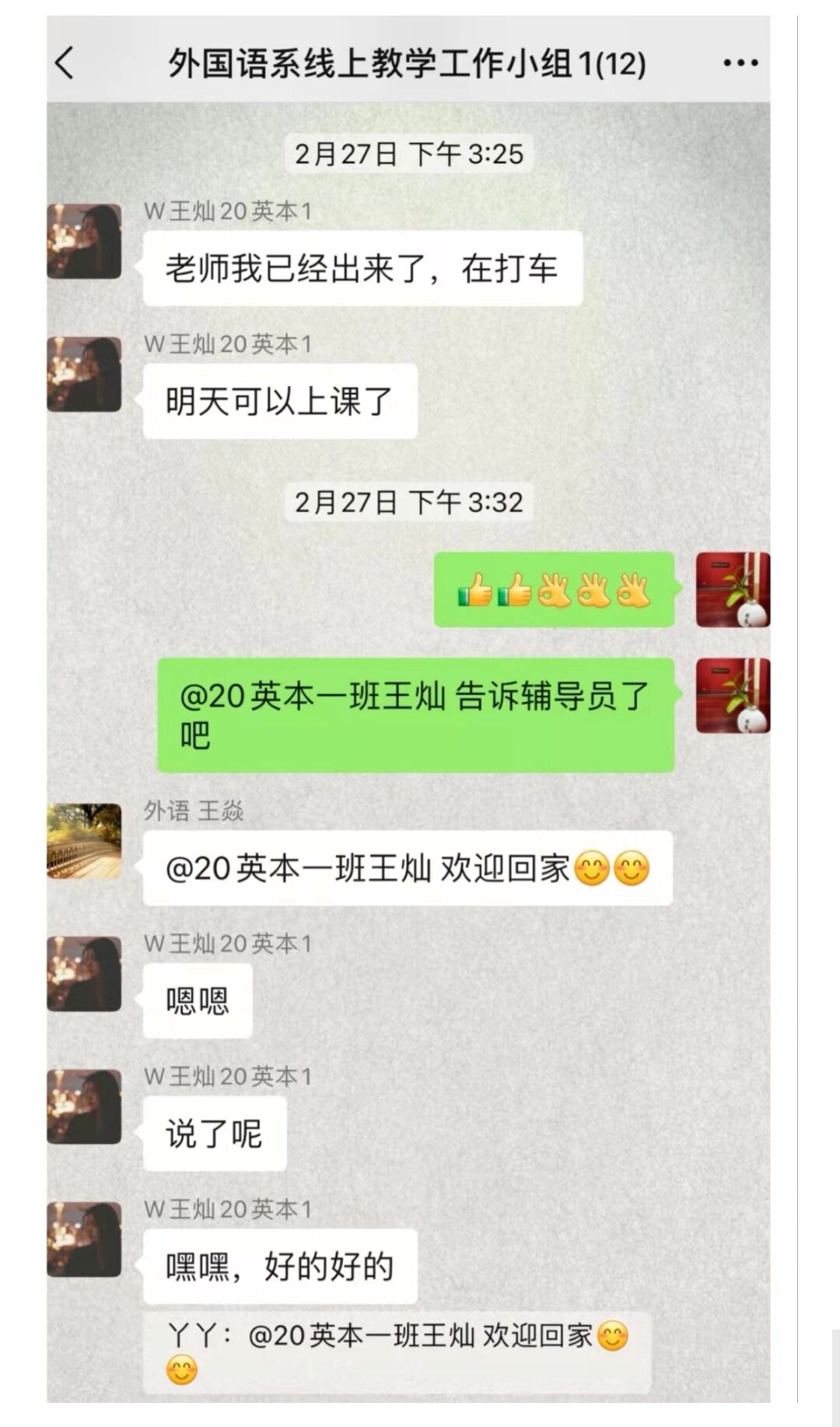840x1427 pixels.
Task: Open avatar next to the '说了呢' message
Action: coord(84,1106)
